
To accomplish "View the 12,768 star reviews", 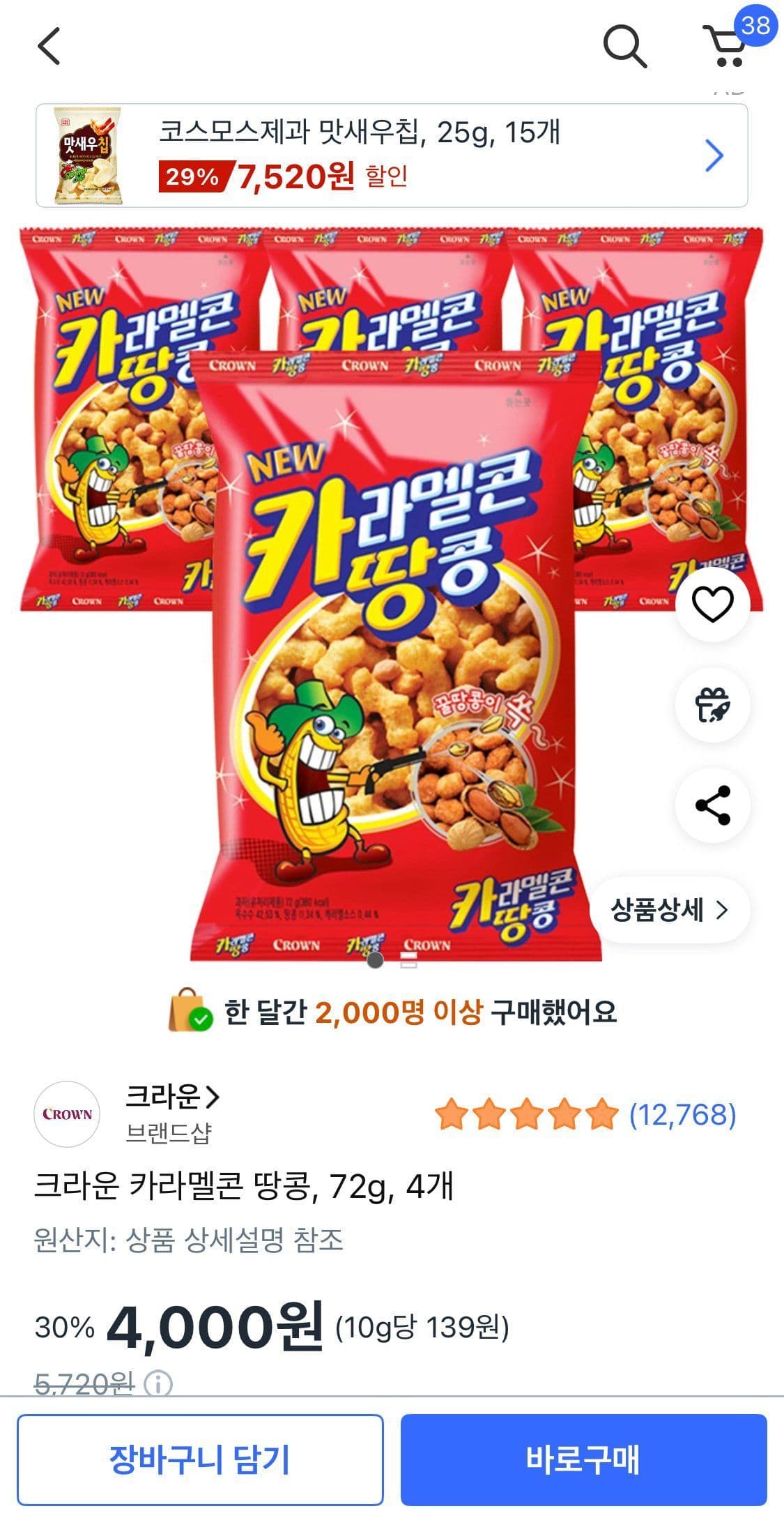I will [x=584, y=1114].
